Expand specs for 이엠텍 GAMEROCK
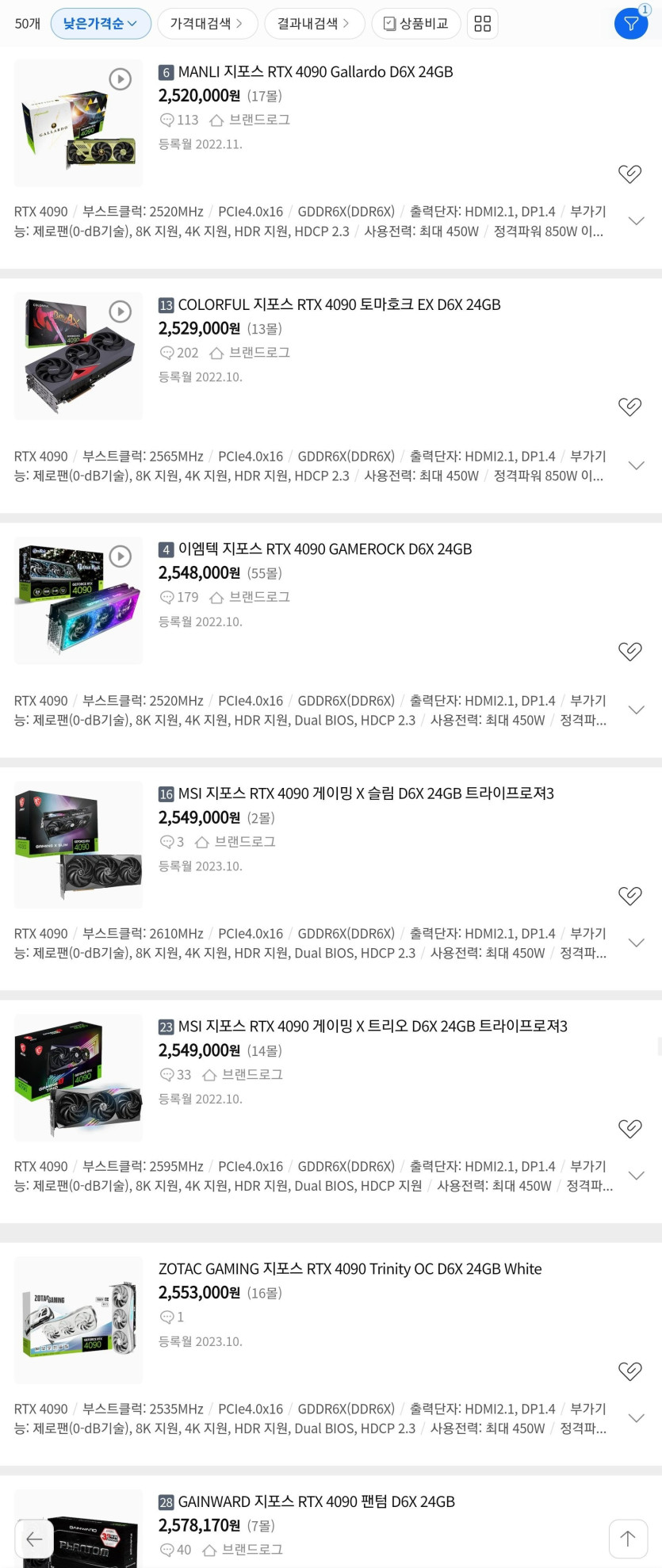662x1568 pixels. pos(636,710)
